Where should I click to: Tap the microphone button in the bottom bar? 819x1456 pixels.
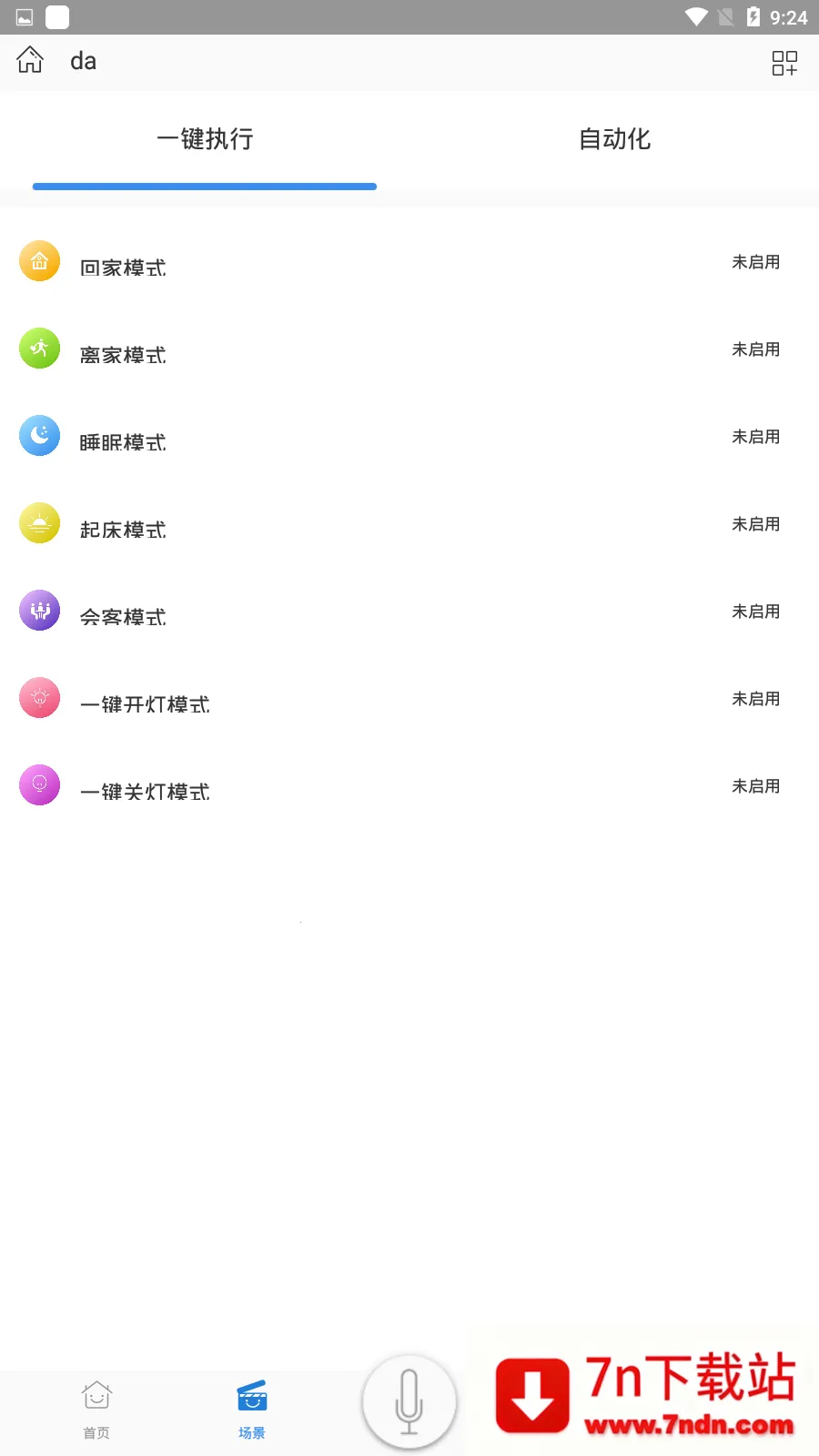pyautogui.click(x=409, y=1401)
